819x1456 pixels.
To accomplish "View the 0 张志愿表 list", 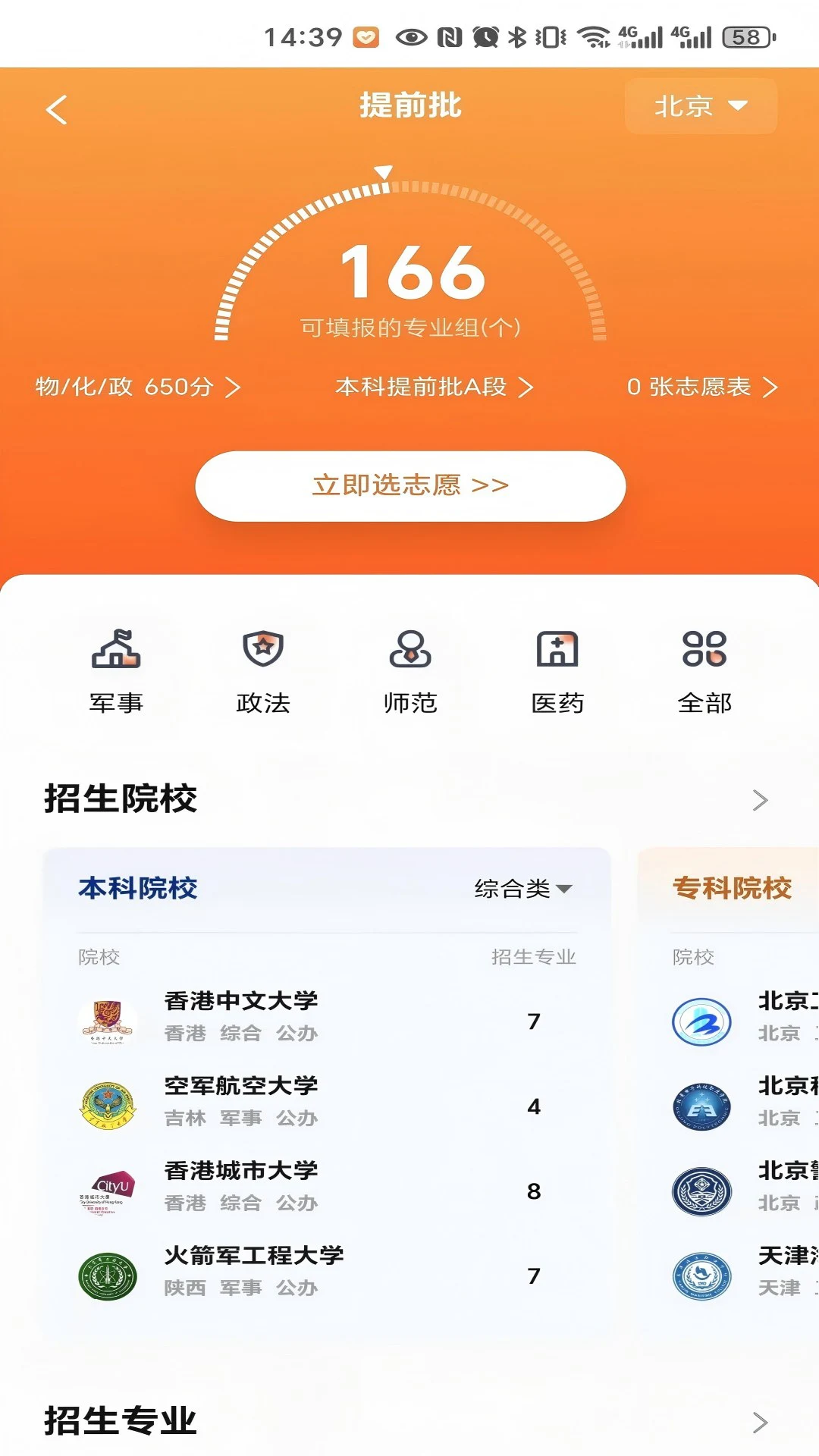I will pos(702,388).
